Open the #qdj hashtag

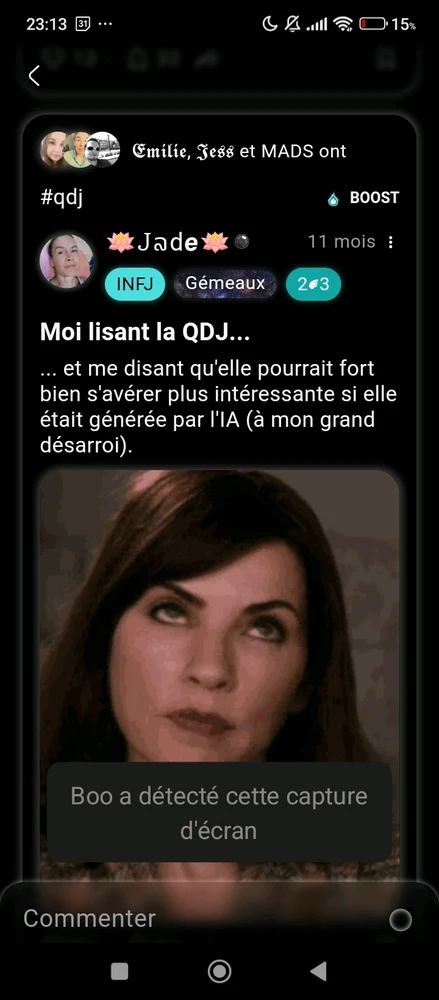61,198
